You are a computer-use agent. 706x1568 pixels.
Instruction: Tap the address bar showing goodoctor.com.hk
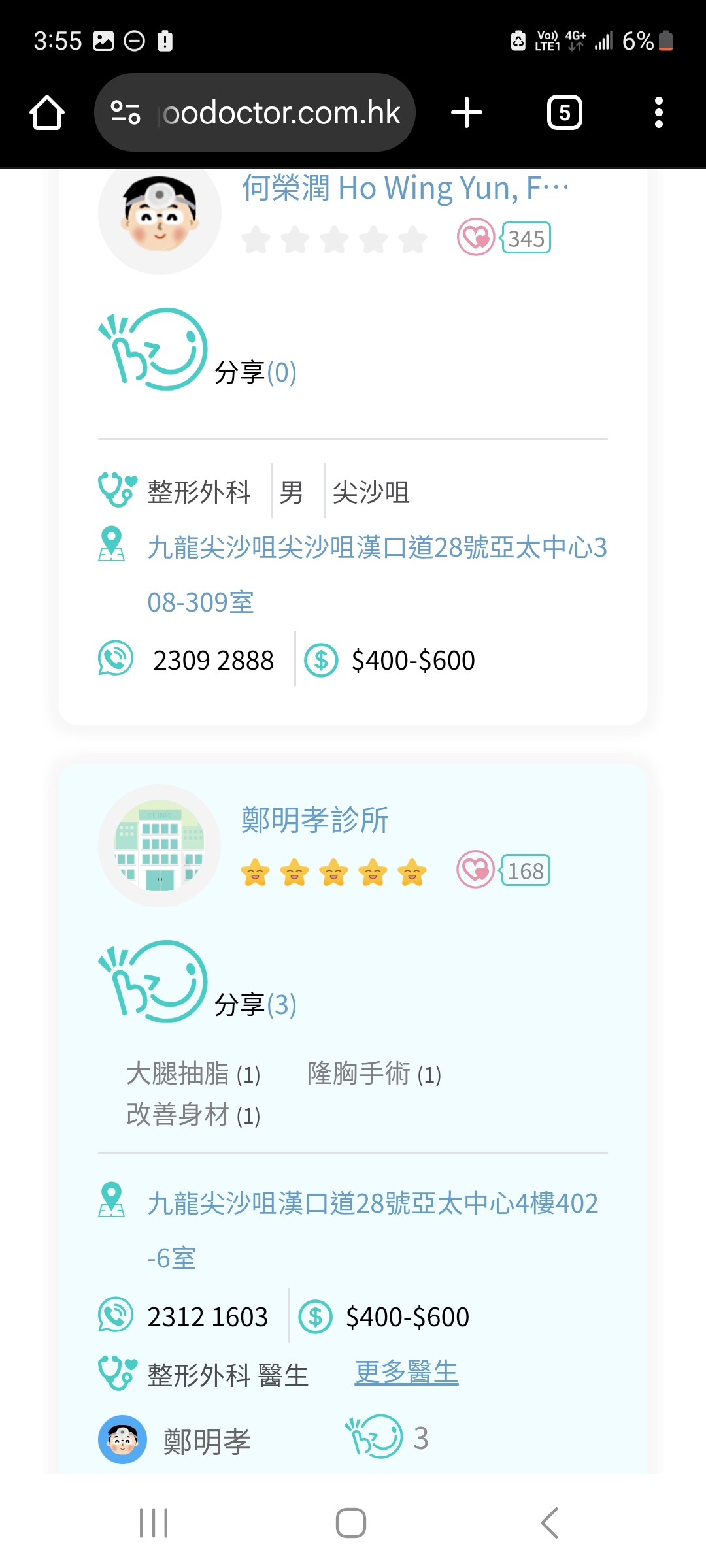click(x=255, y=112)
